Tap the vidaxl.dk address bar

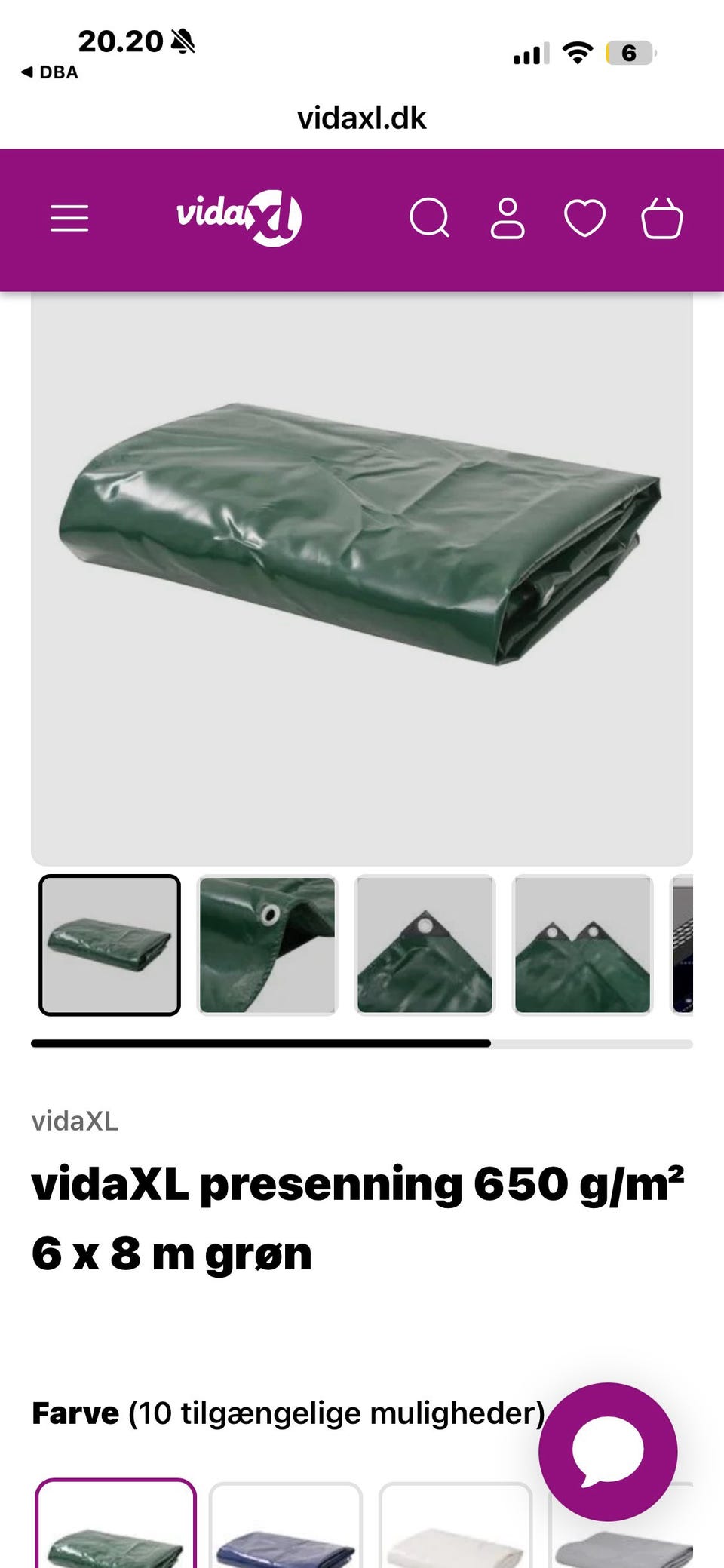tap(362, 118)
